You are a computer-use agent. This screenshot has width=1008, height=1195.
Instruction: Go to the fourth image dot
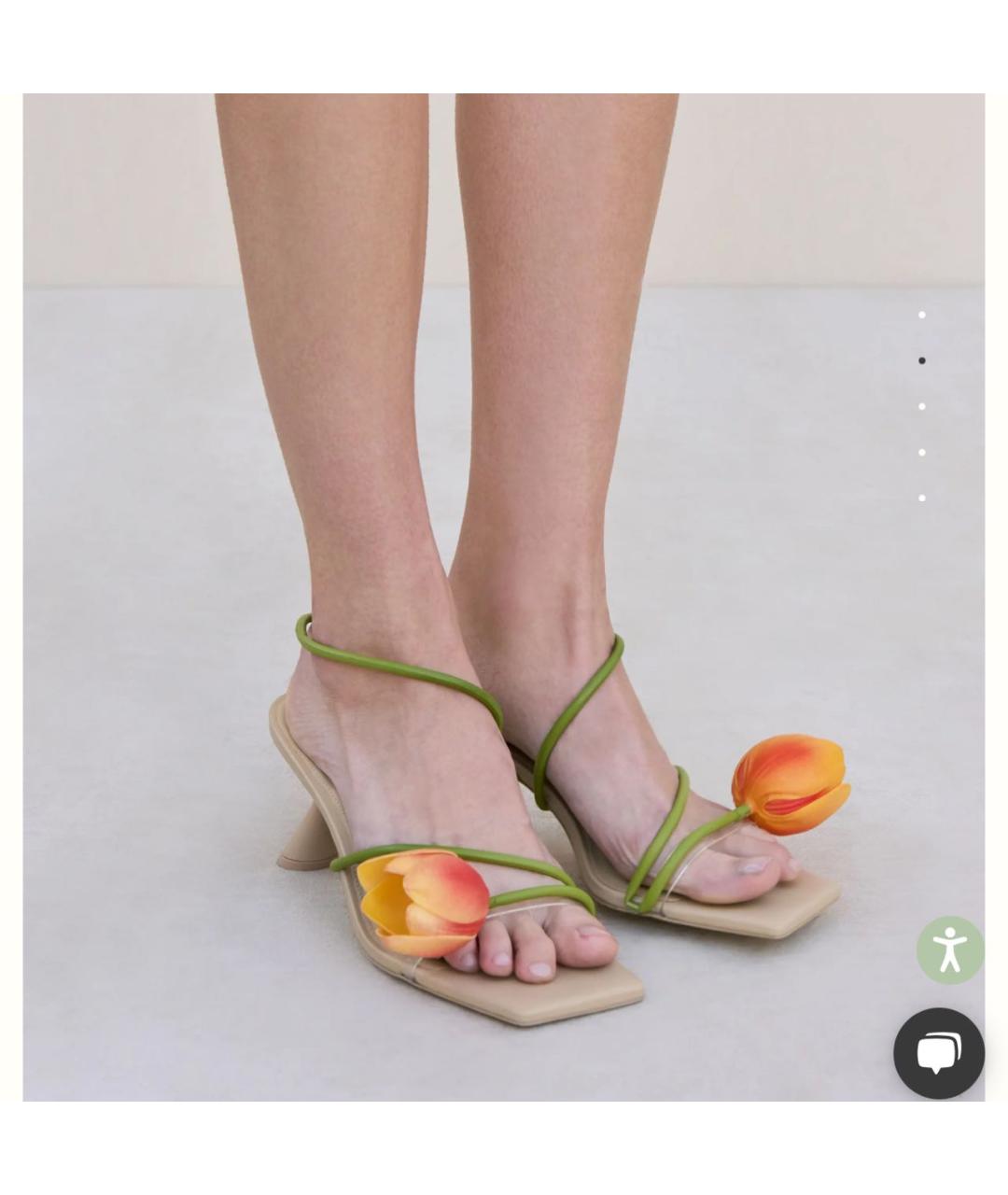[x=922, y=452]
